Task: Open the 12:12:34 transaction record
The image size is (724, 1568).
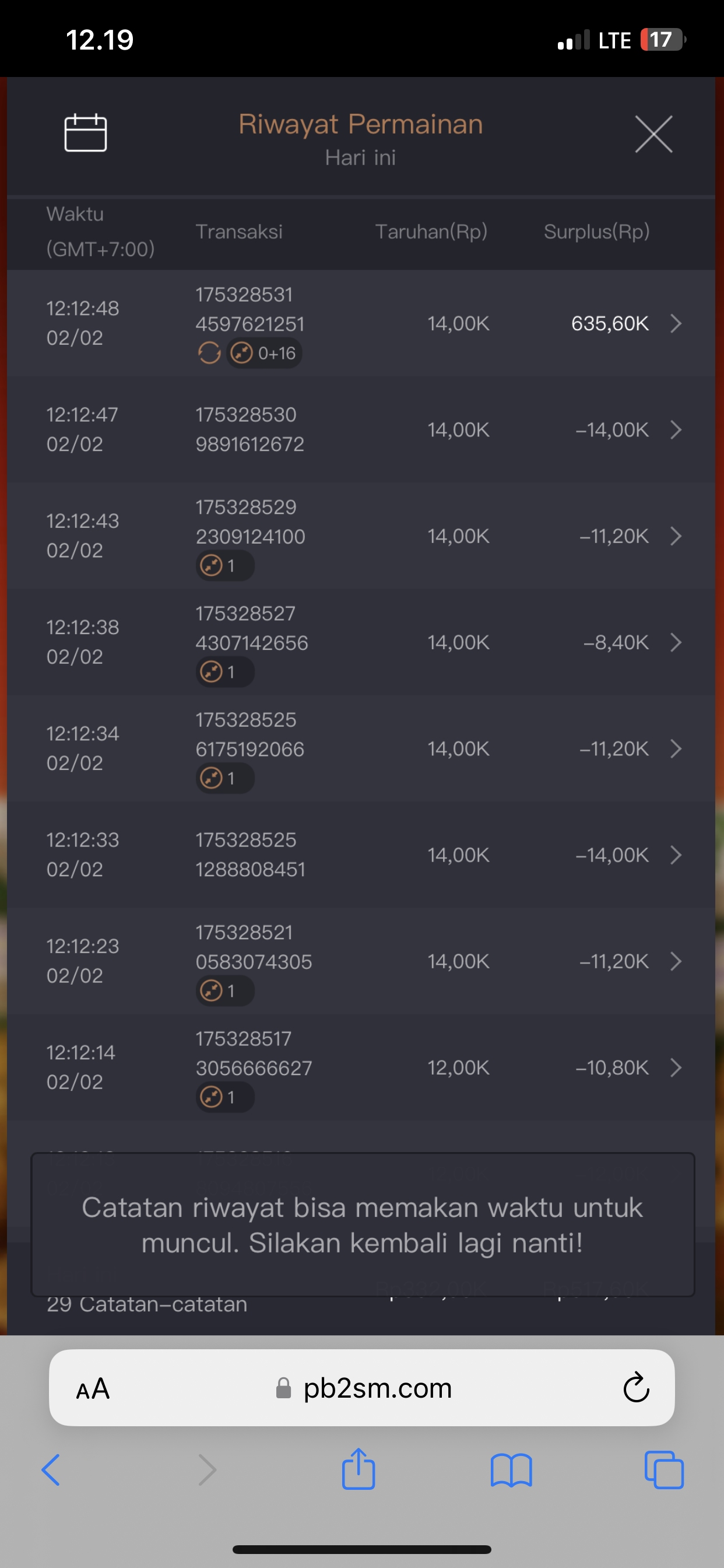Action: click(x=676, y=748)
